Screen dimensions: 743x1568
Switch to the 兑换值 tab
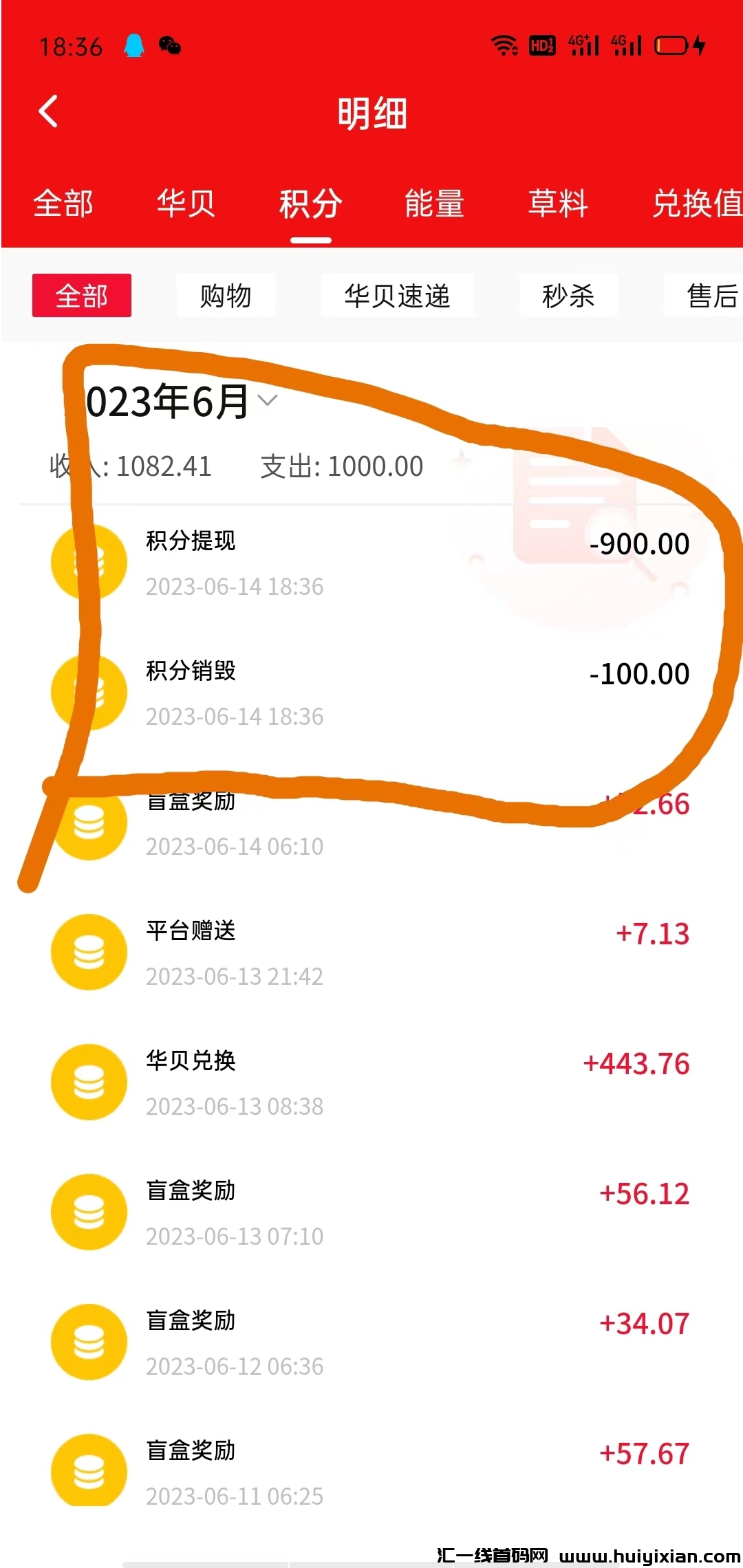[x=695, y=204]
